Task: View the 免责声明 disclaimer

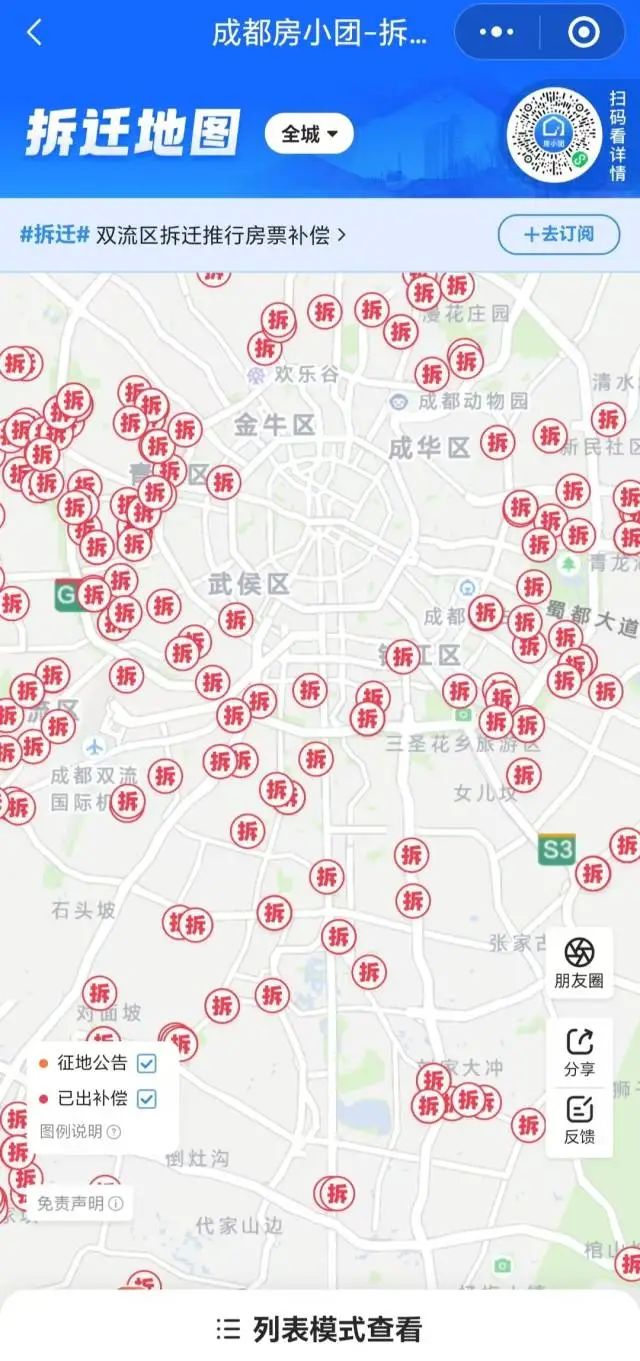Action: pos(80,1203)
